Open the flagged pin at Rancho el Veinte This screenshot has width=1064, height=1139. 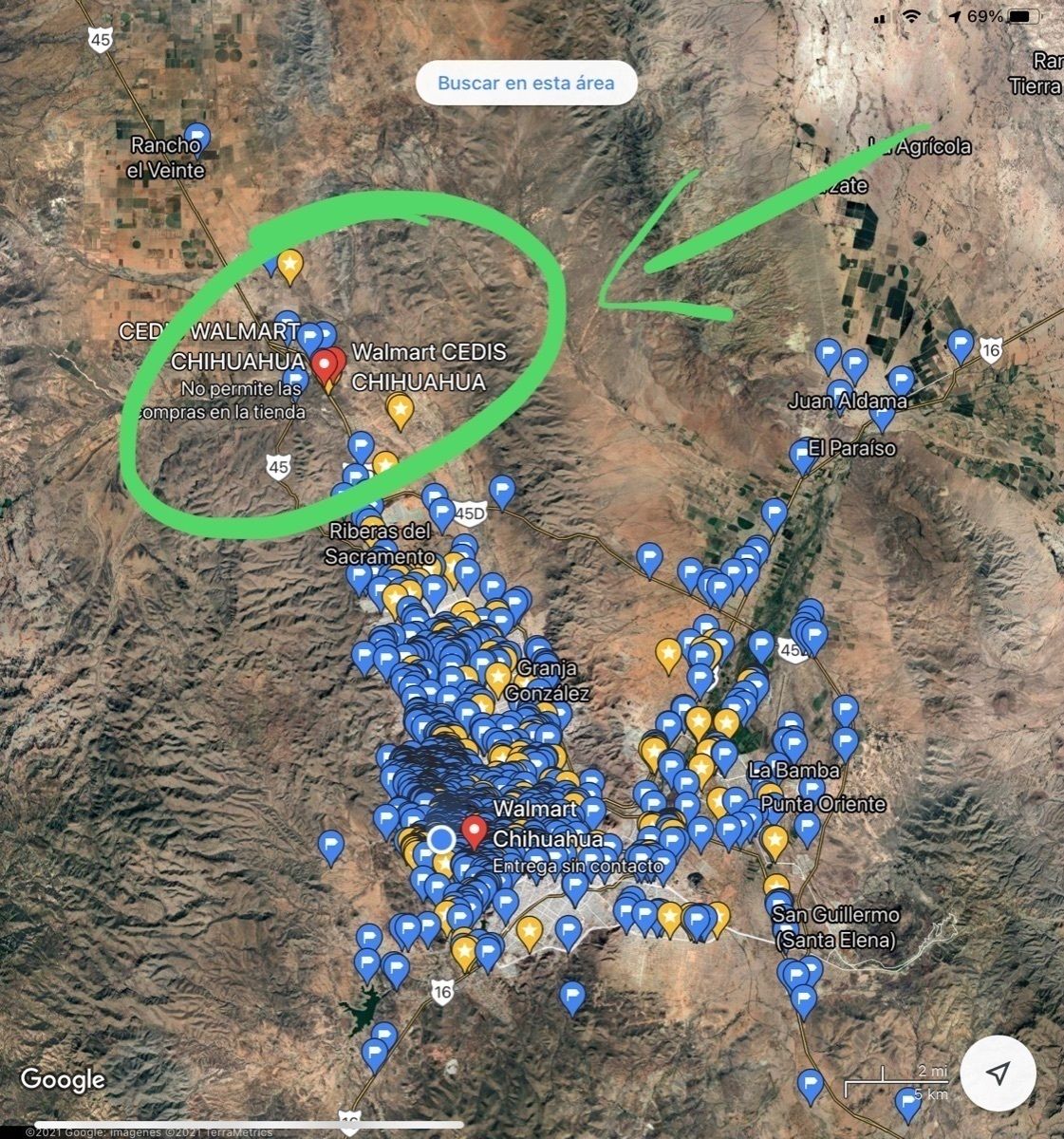196,139
